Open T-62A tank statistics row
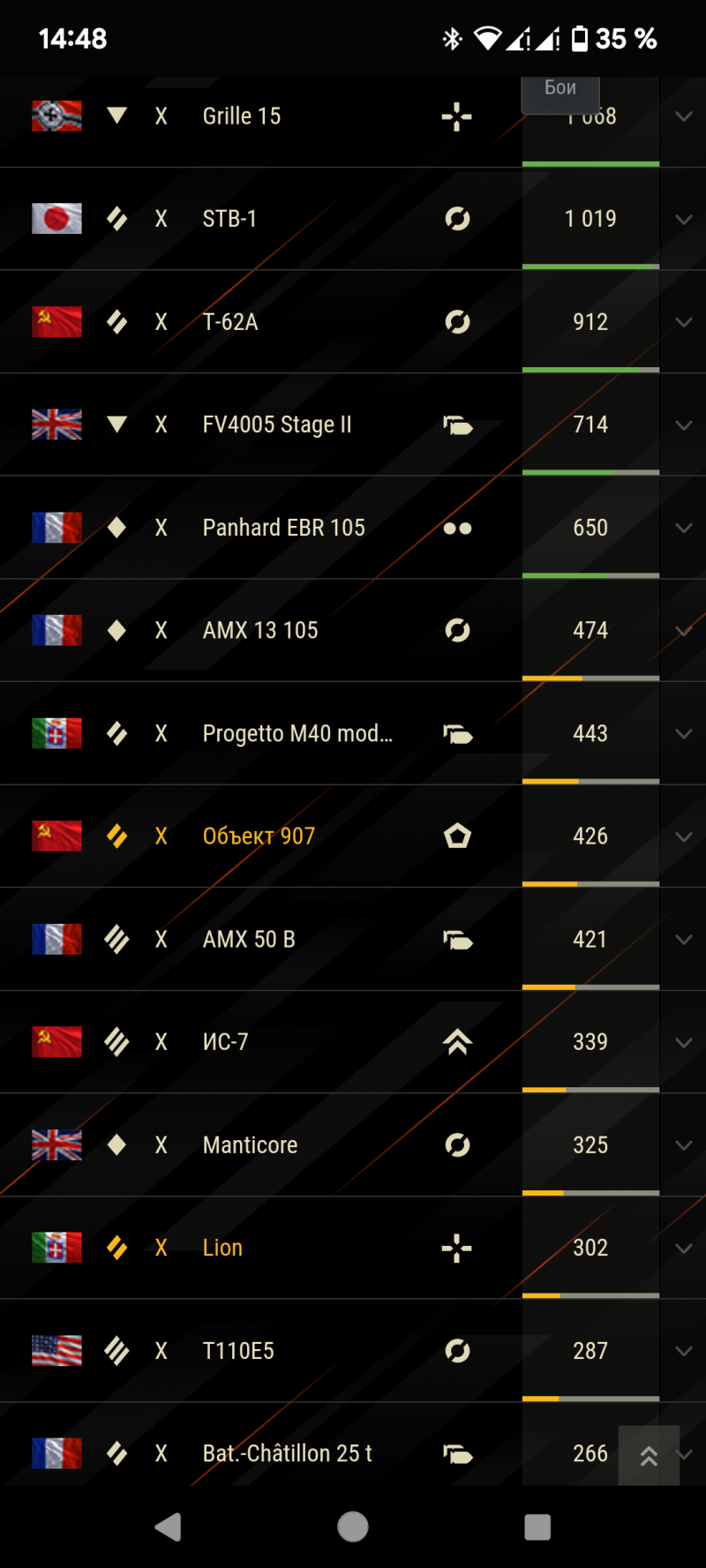This screenshot has height=1568, width=706. pos(353,322)
